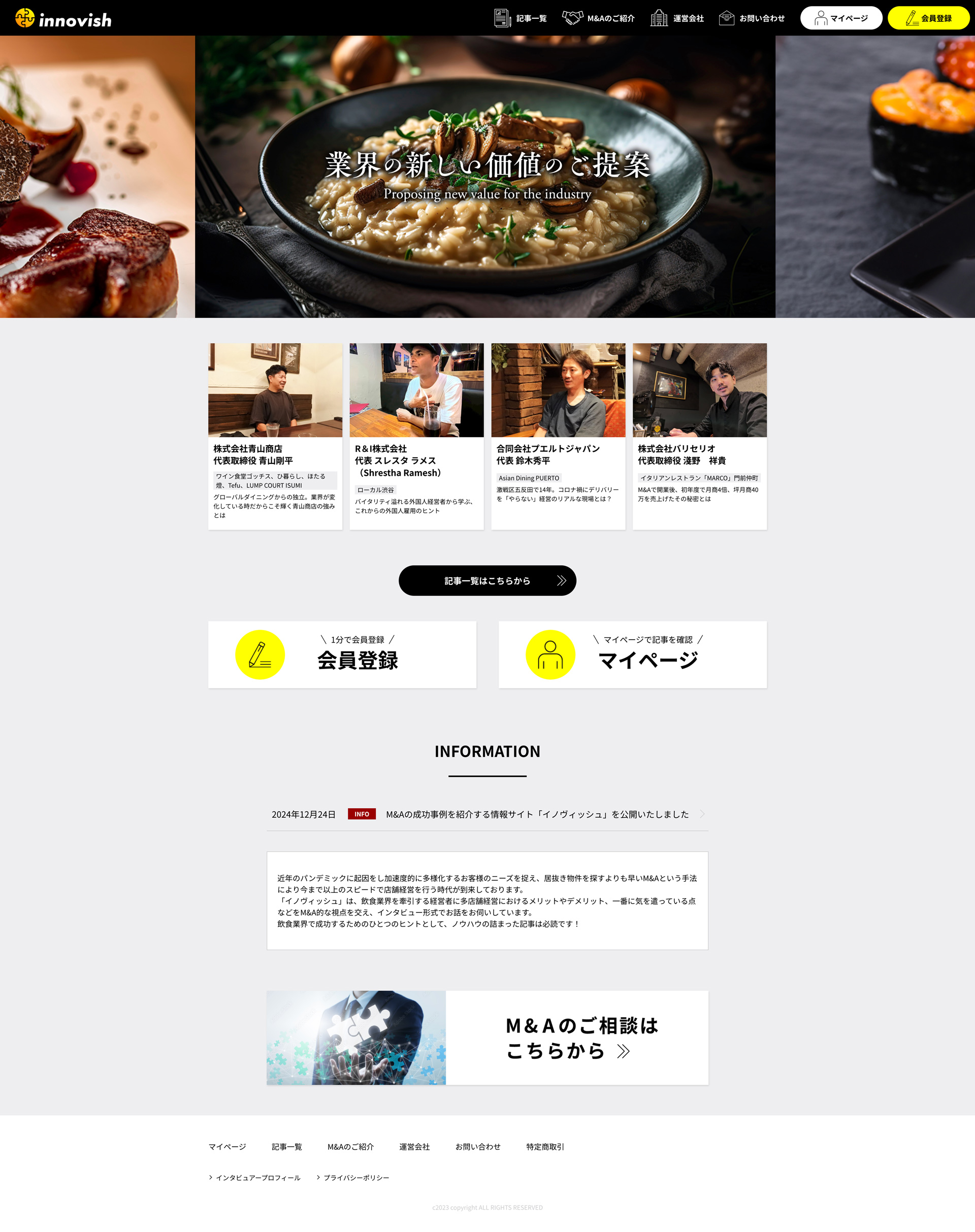Screen dimensions: 975x1232
Task: Open 記事一覧 in the top navigation
Action: 520,18
